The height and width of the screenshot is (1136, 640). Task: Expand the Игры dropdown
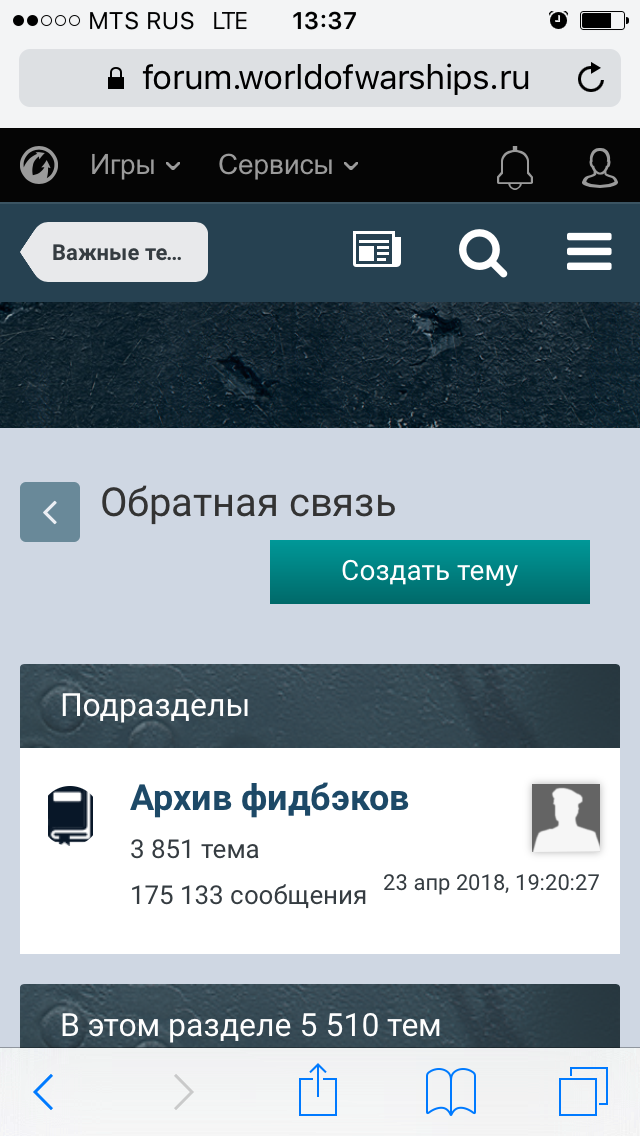(136, 165)
